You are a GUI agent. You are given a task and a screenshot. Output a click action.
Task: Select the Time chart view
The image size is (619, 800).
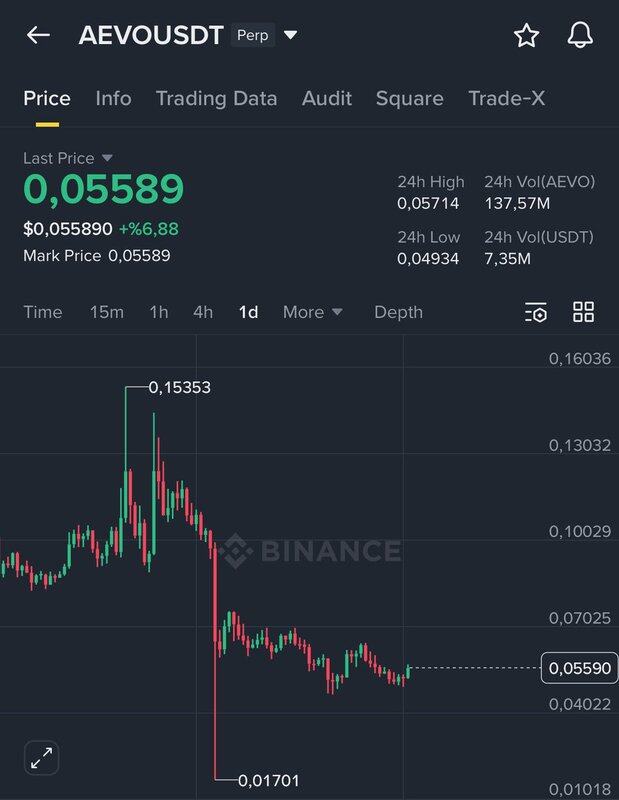tap(42, 312)
